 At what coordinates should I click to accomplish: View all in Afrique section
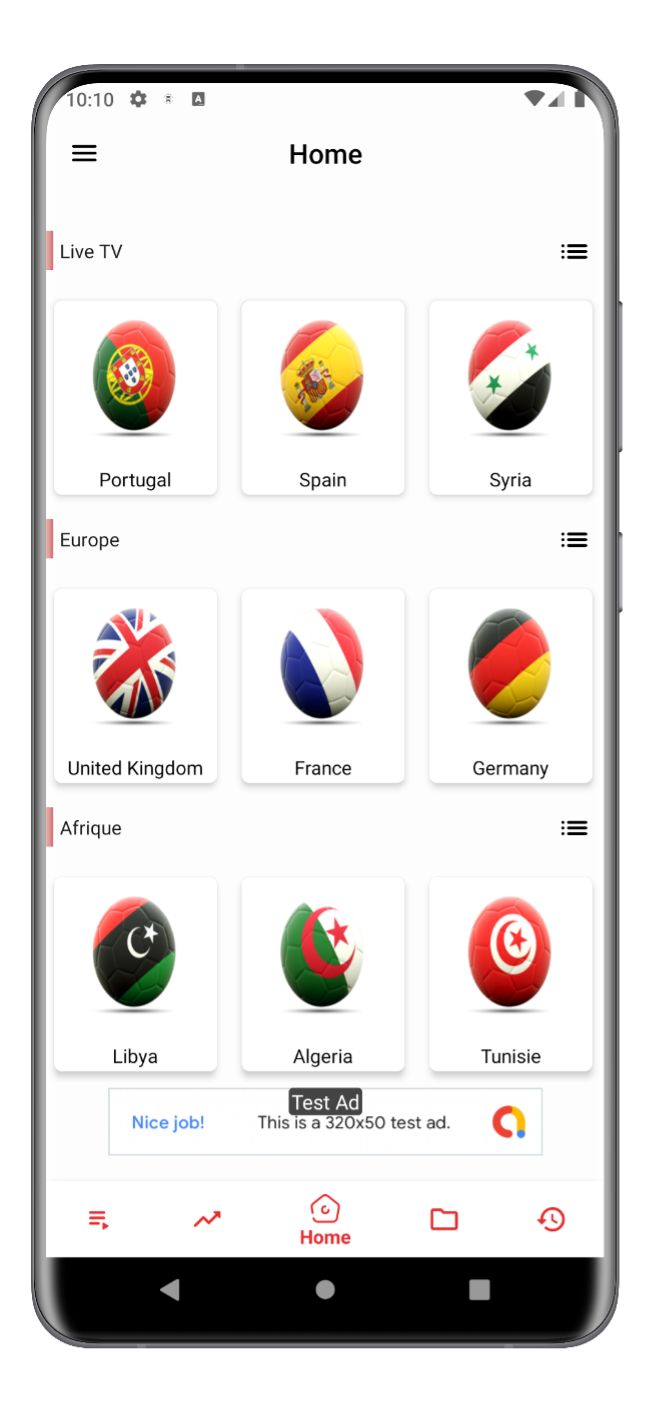click(x=574, y=828)
